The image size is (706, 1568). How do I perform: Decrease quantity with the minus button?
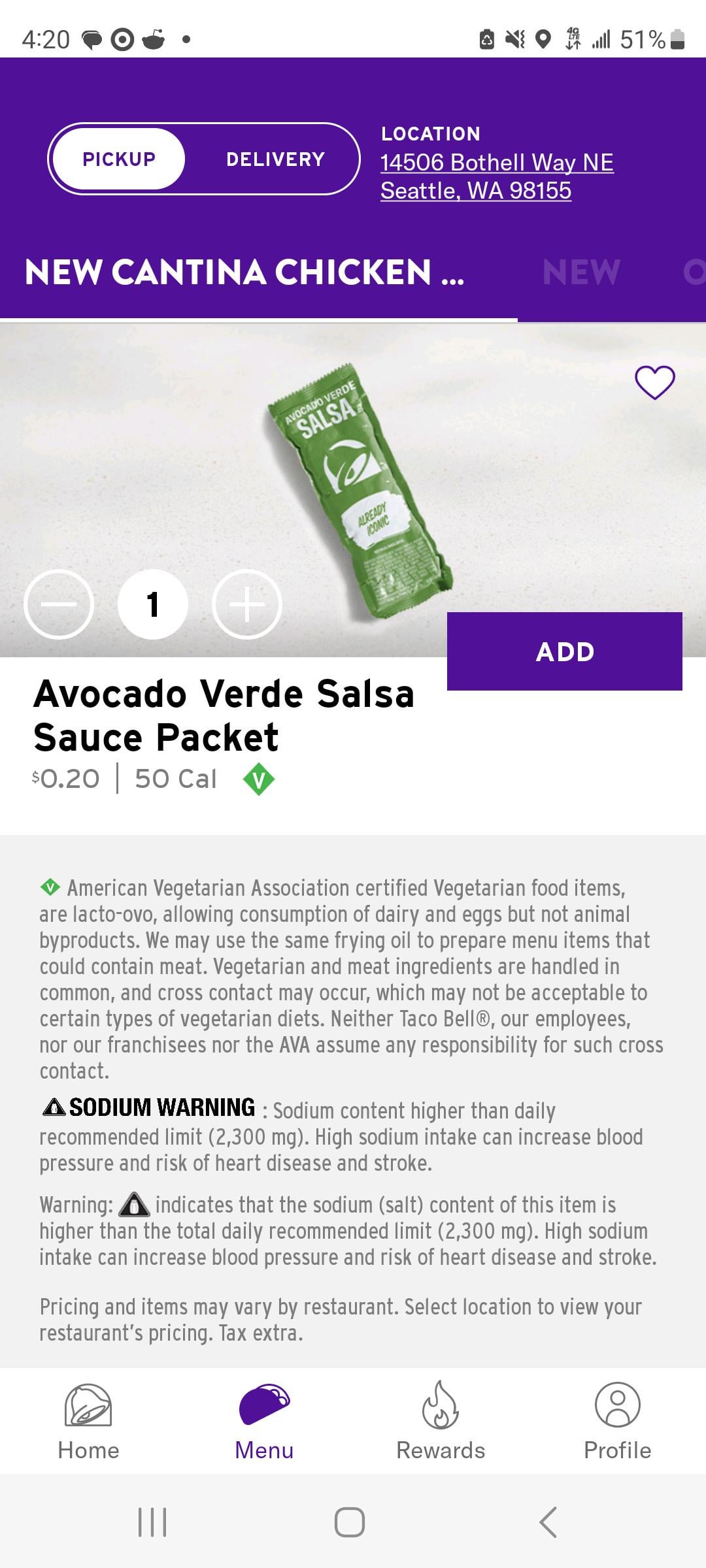pyautogui.click(x=59, y=604)
